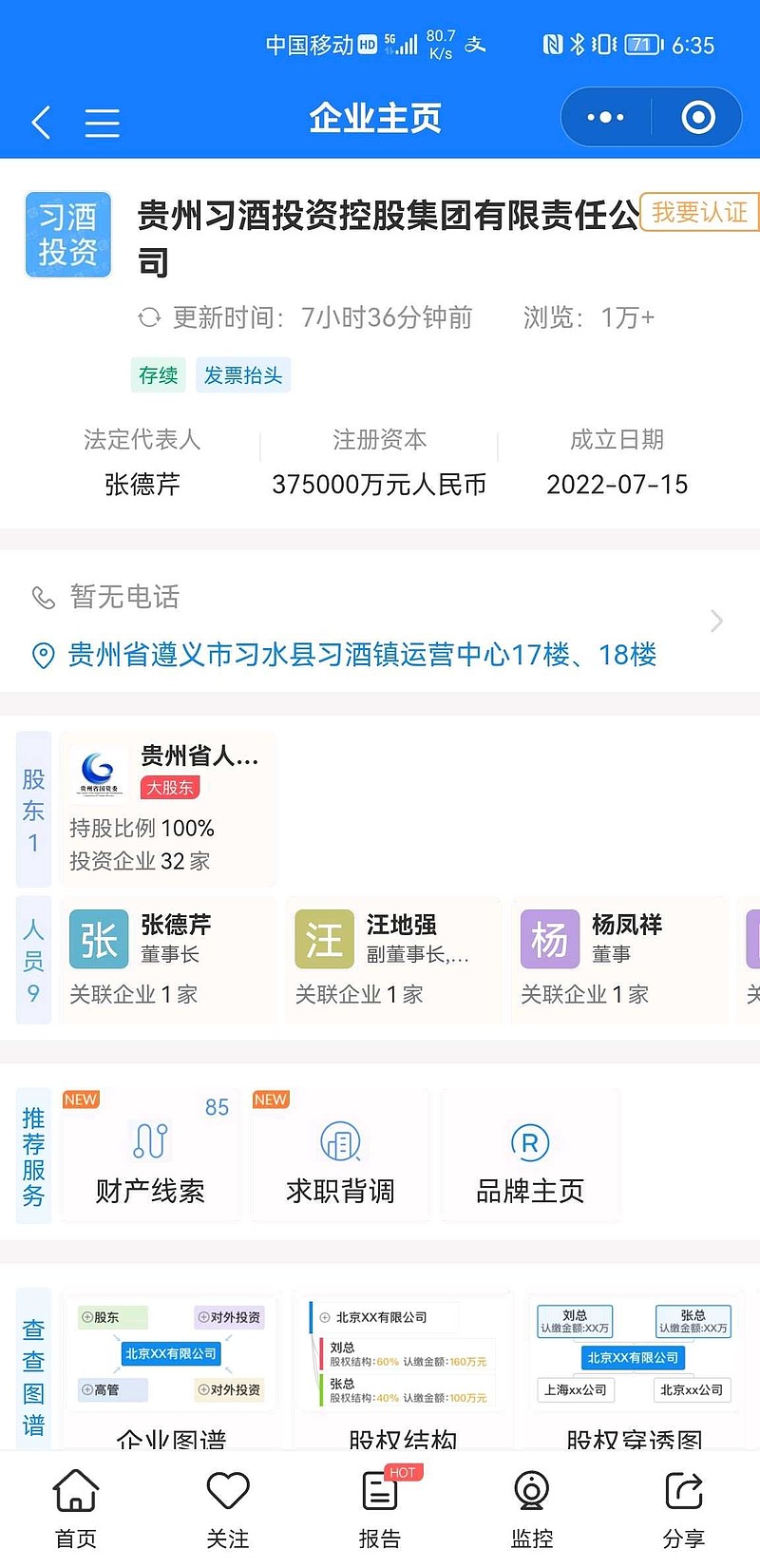Image resolution: width=760 pixels, height=1568 pixels.
Task: Expand contact details via the right chevron
Action: 716,621
